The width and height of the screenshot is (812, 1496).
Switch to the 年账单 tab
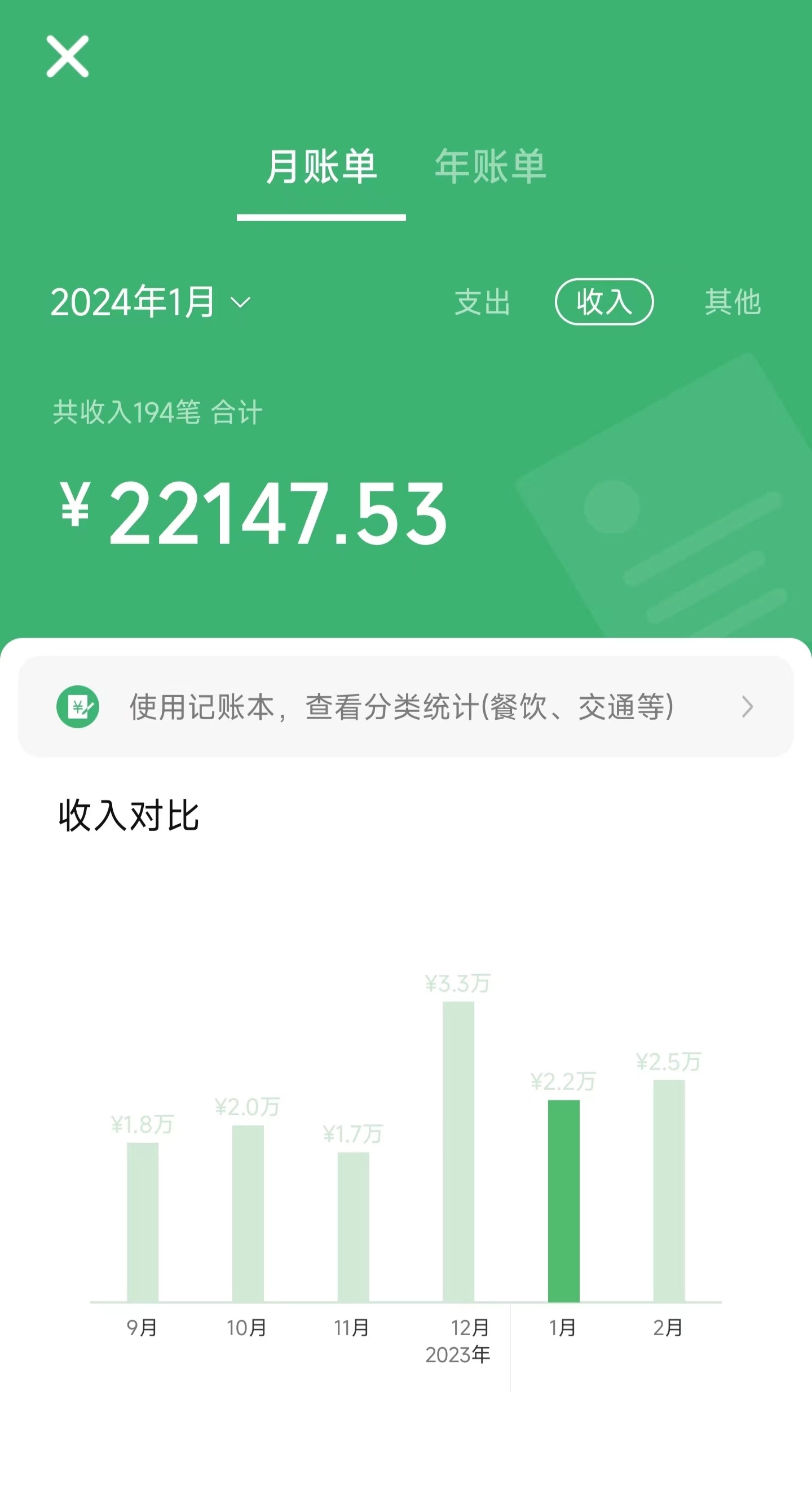click(x=491, y=166)
